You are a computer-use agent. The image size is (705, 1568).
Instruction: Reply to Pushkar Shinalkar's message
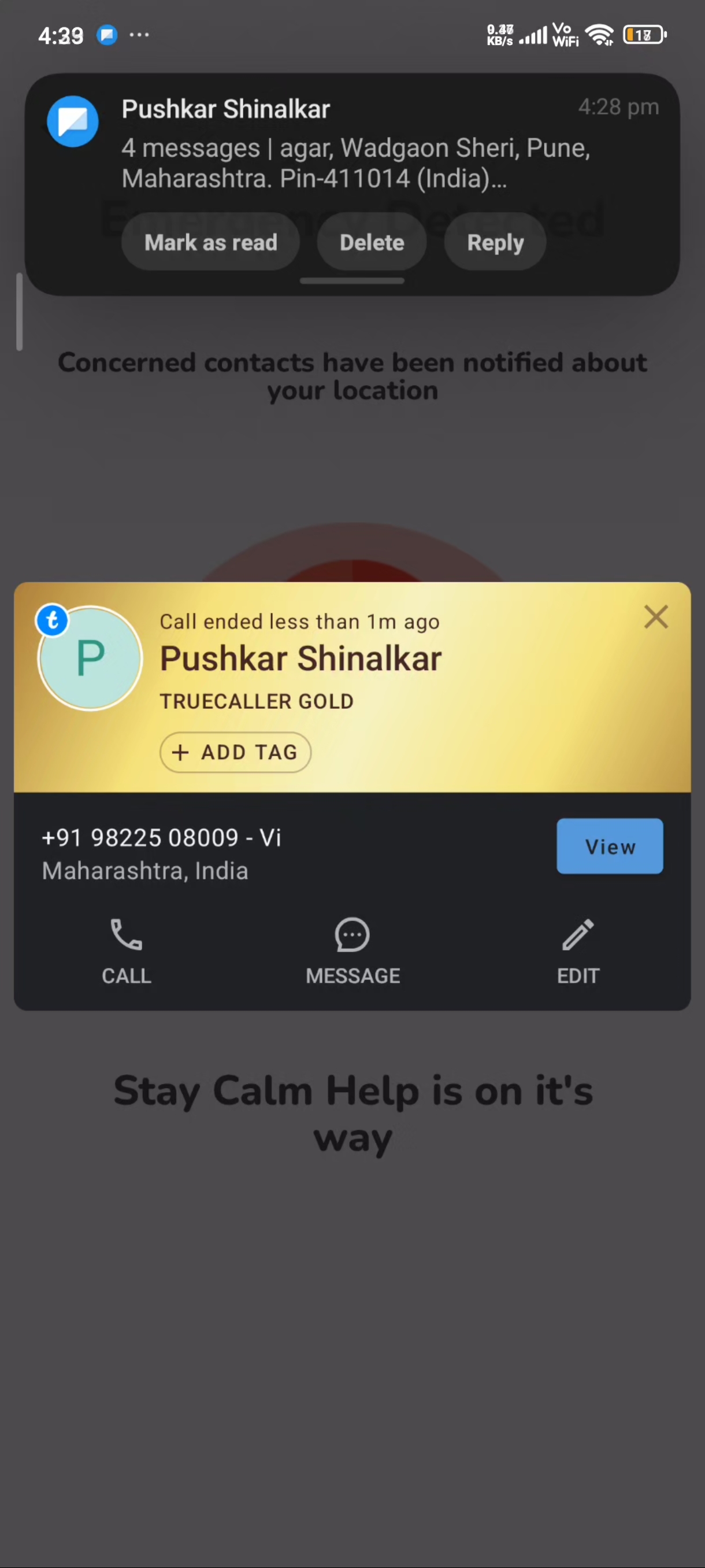(x=495, y=242)
